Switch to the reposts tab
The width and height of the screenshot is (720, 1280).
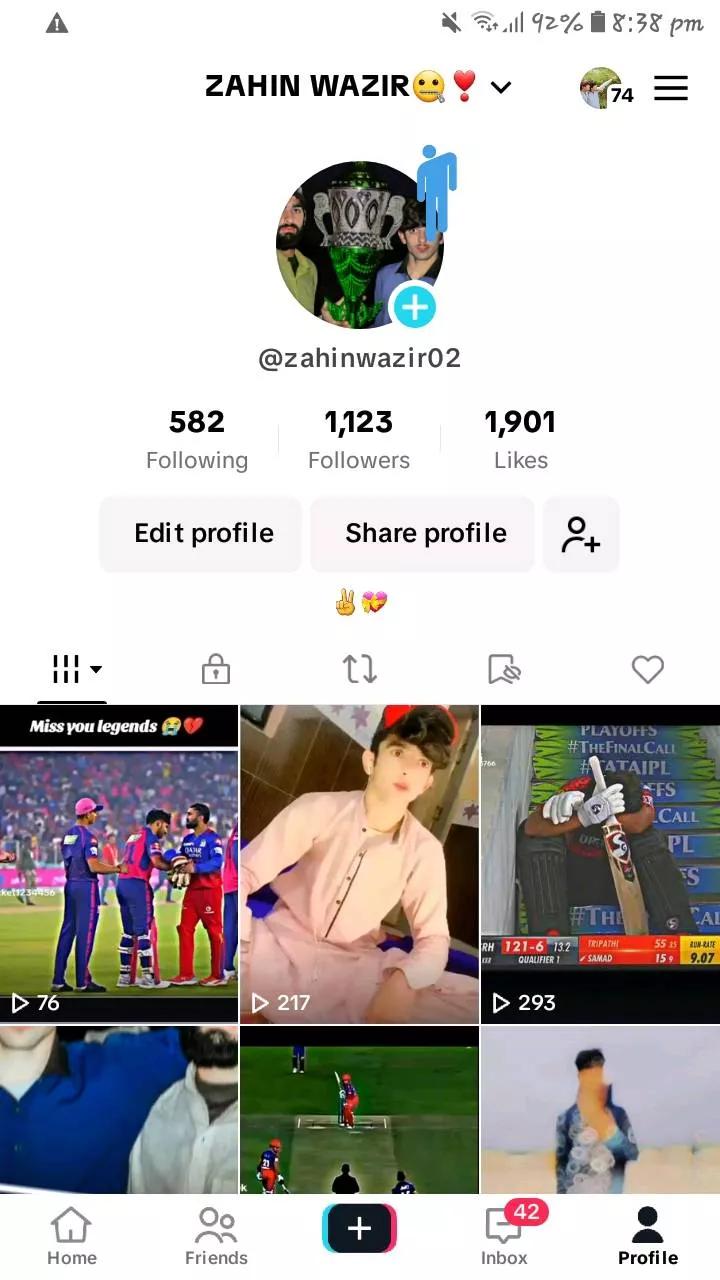coord(360,669)
